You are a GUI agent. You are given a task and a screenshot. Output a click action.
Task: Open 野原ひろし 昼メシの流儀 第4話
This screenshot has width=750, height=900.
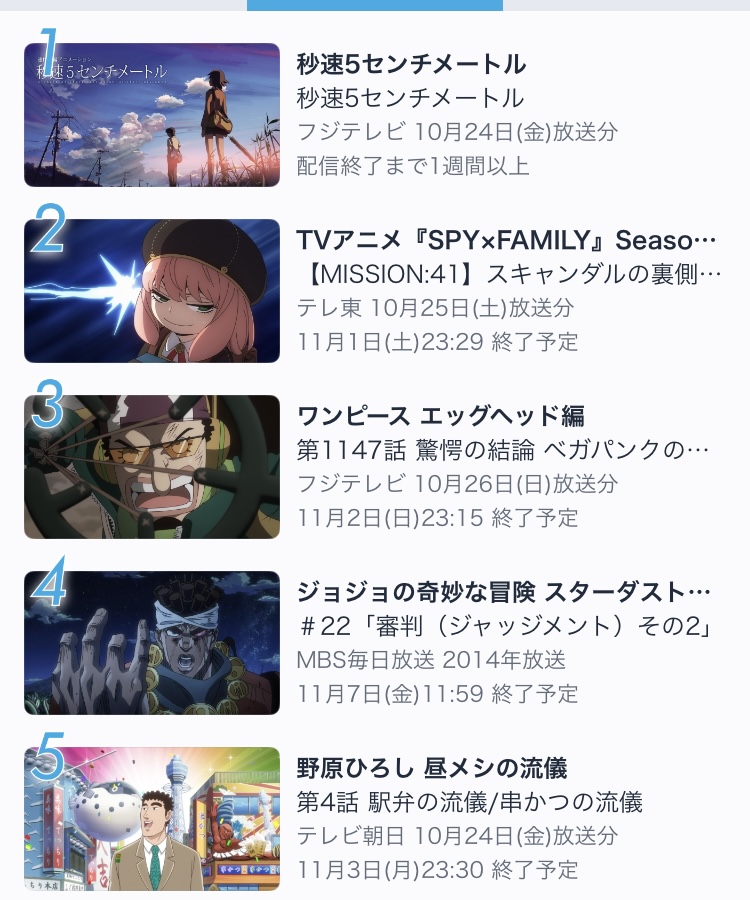tap(375, 819)
